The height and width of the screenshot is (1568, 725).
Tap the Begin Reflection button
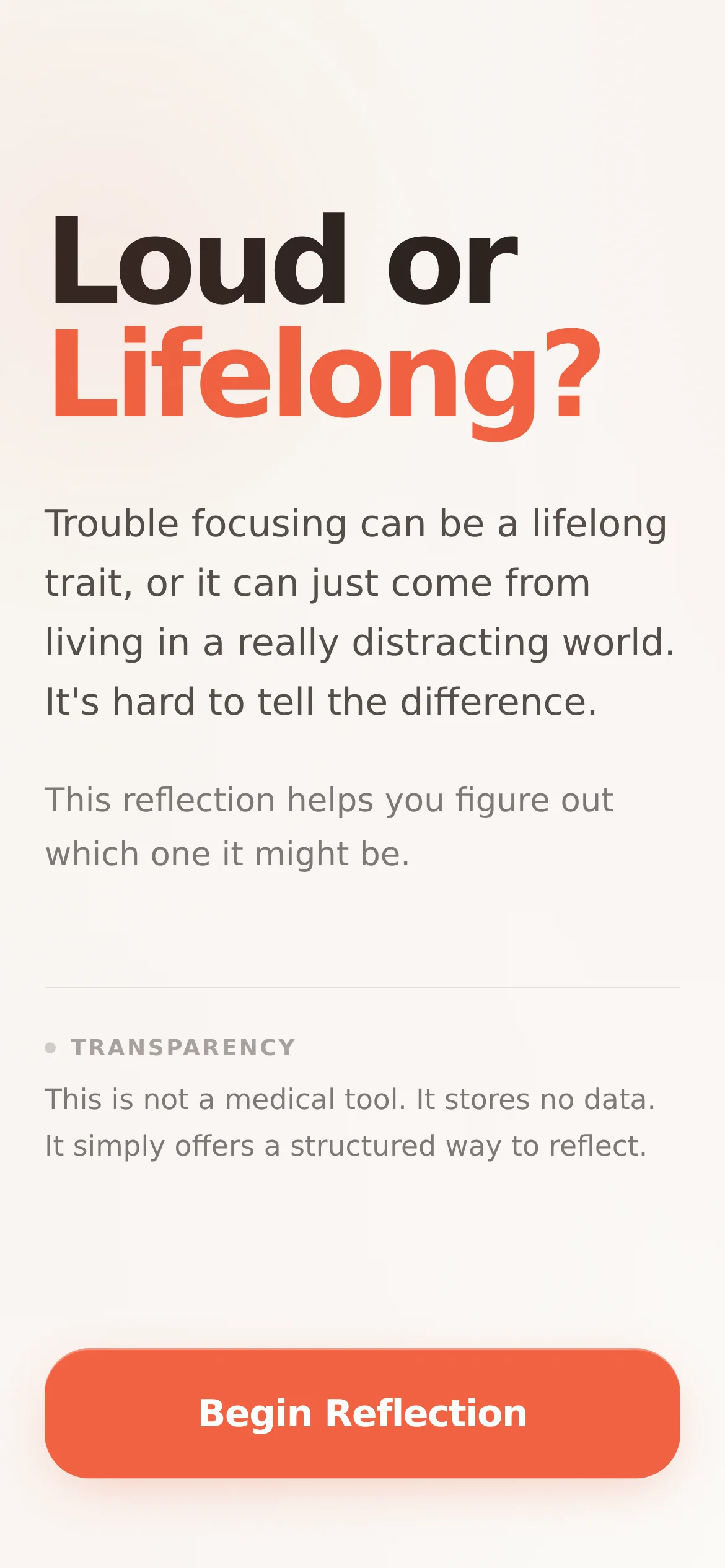[362, 1413]
